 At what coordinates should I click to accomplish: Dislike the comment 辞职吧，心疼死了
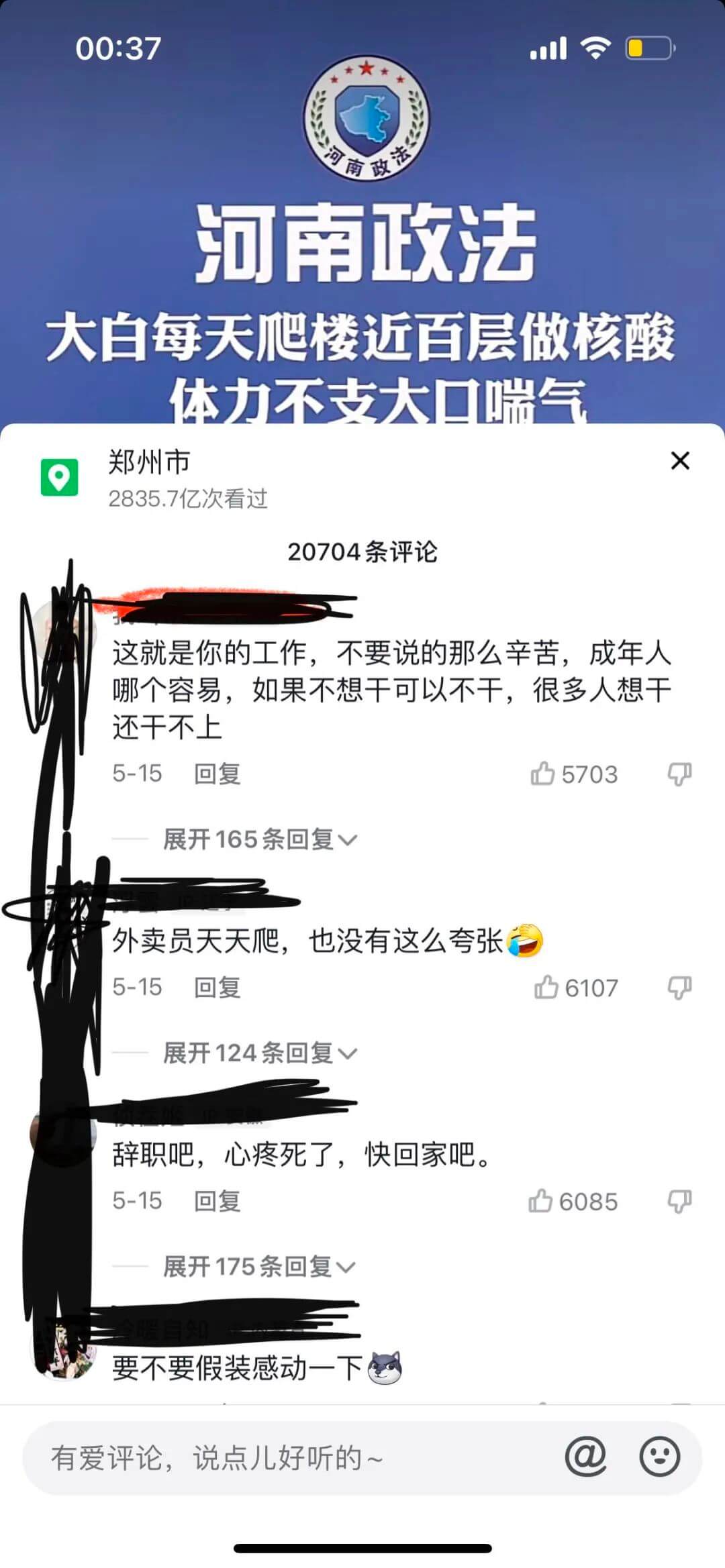tap(679, 1200)
